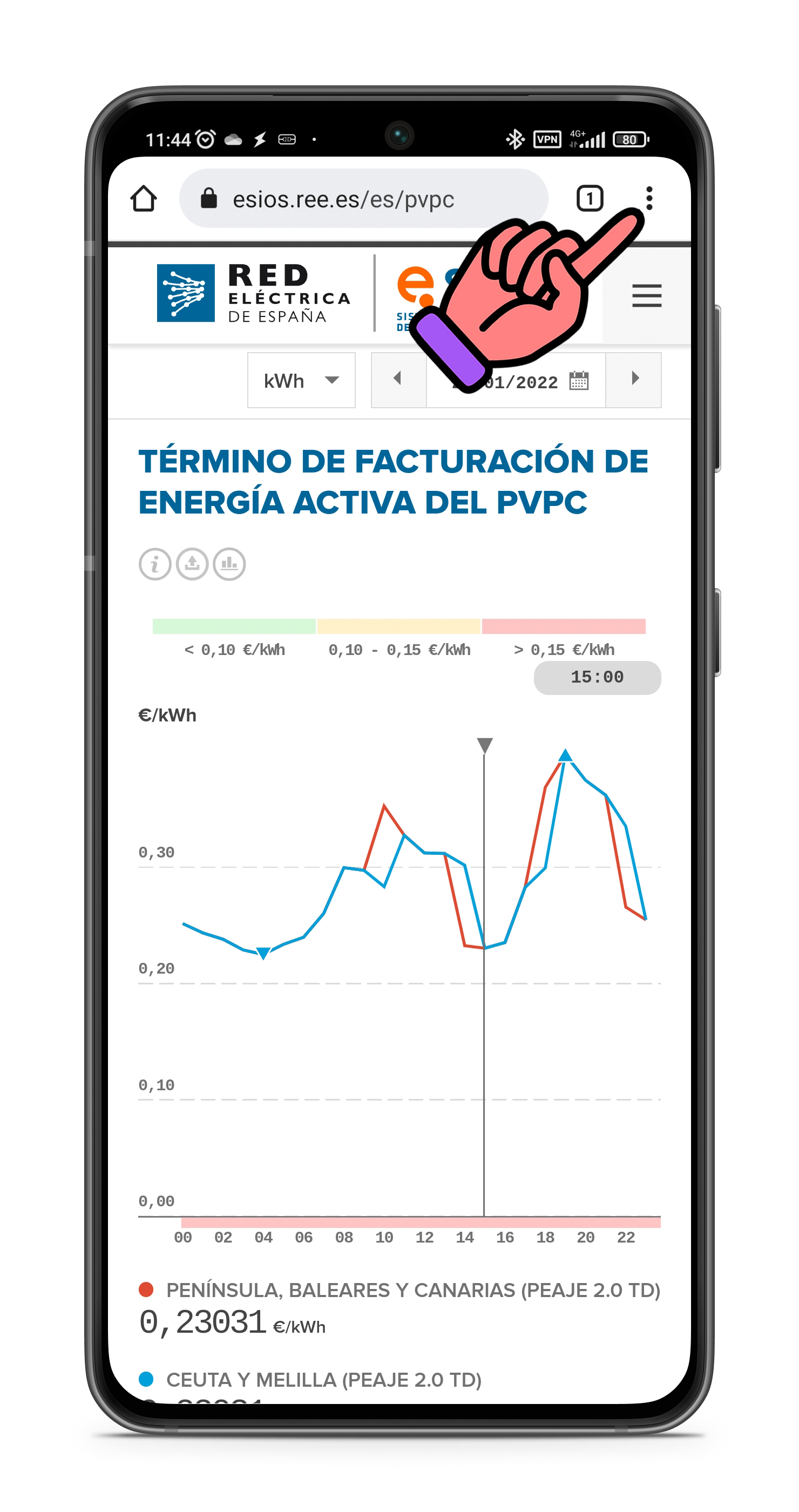Open the browser tab switcher
The height and width of the screenshot is (1512, 799).
(x=590, y=198)
